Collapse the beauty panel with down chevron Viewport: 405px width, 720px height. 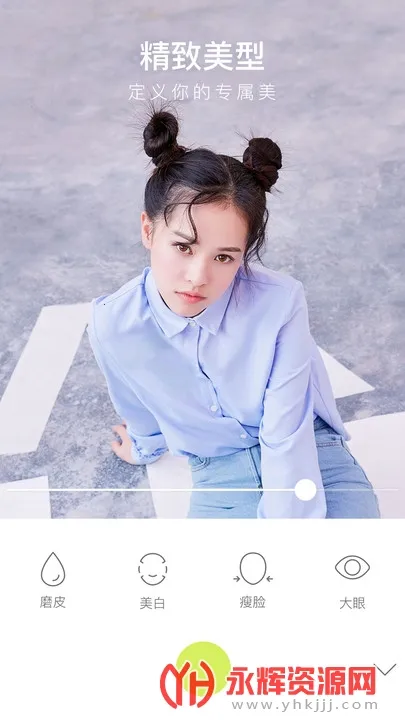coord(385,669)
